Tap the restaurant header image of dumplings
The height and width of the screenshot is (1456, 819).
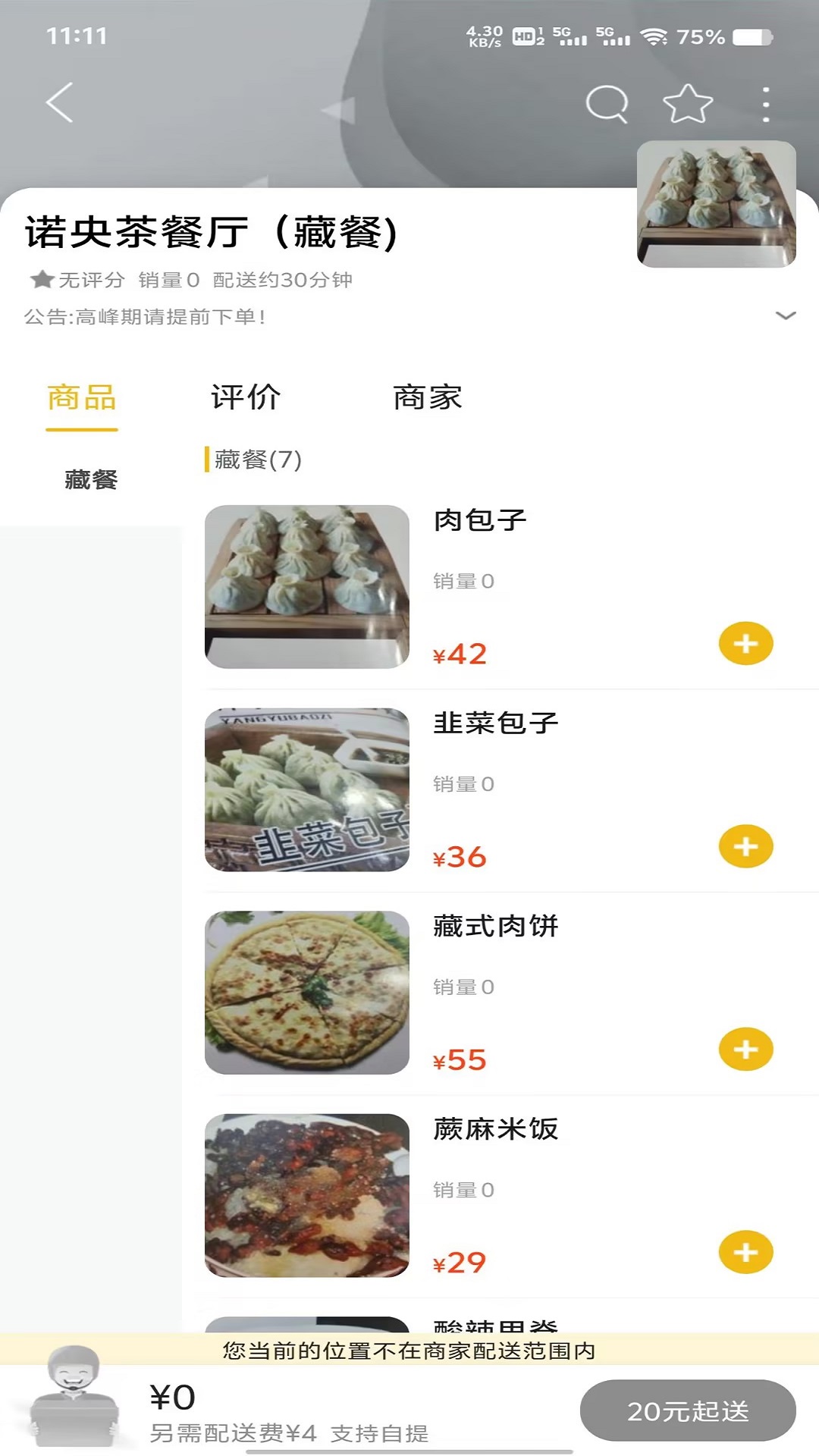716,204
